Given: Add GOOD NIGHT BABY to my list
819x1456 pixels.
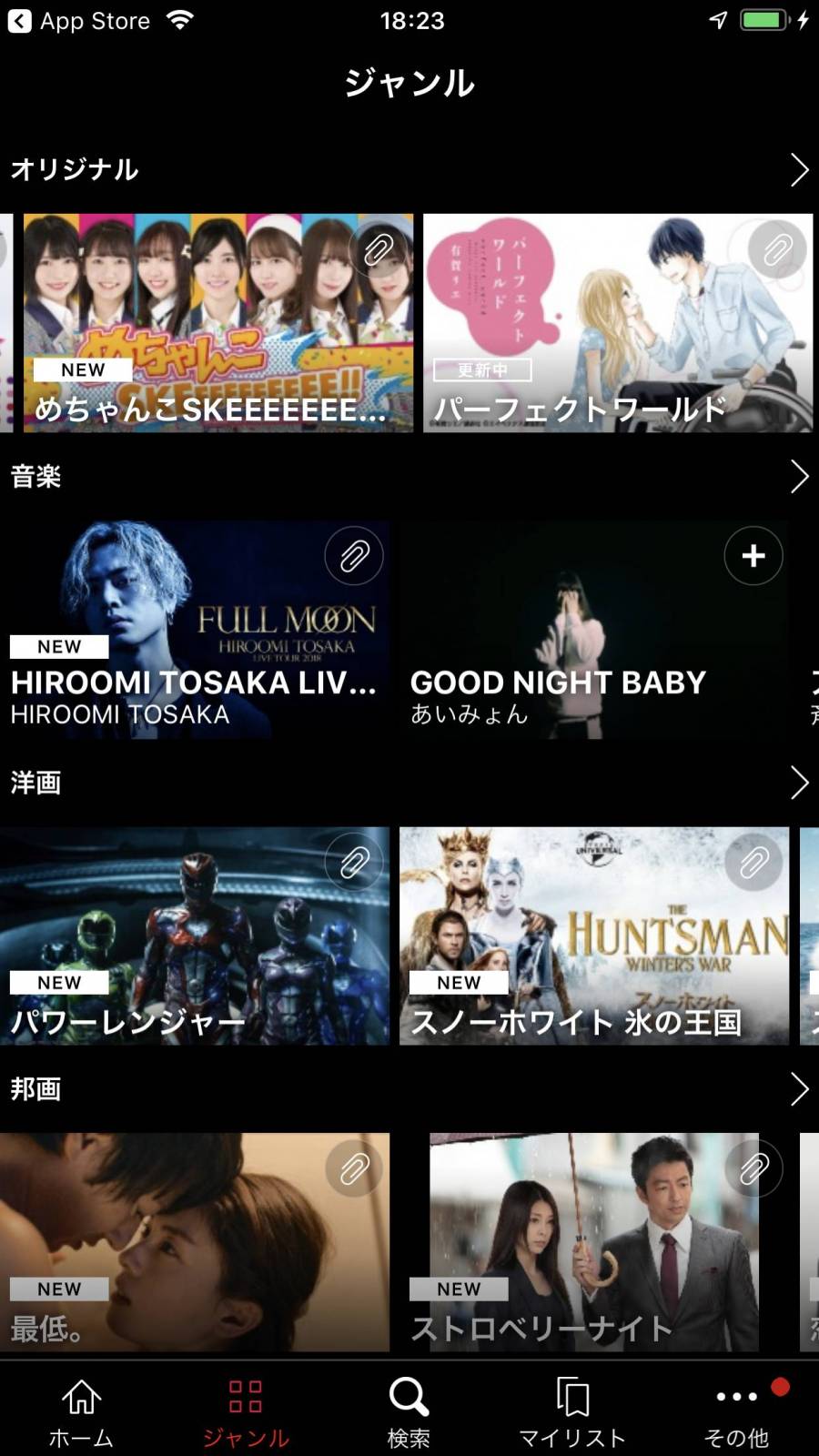Looking at the screenshot, I should [753, 555].
